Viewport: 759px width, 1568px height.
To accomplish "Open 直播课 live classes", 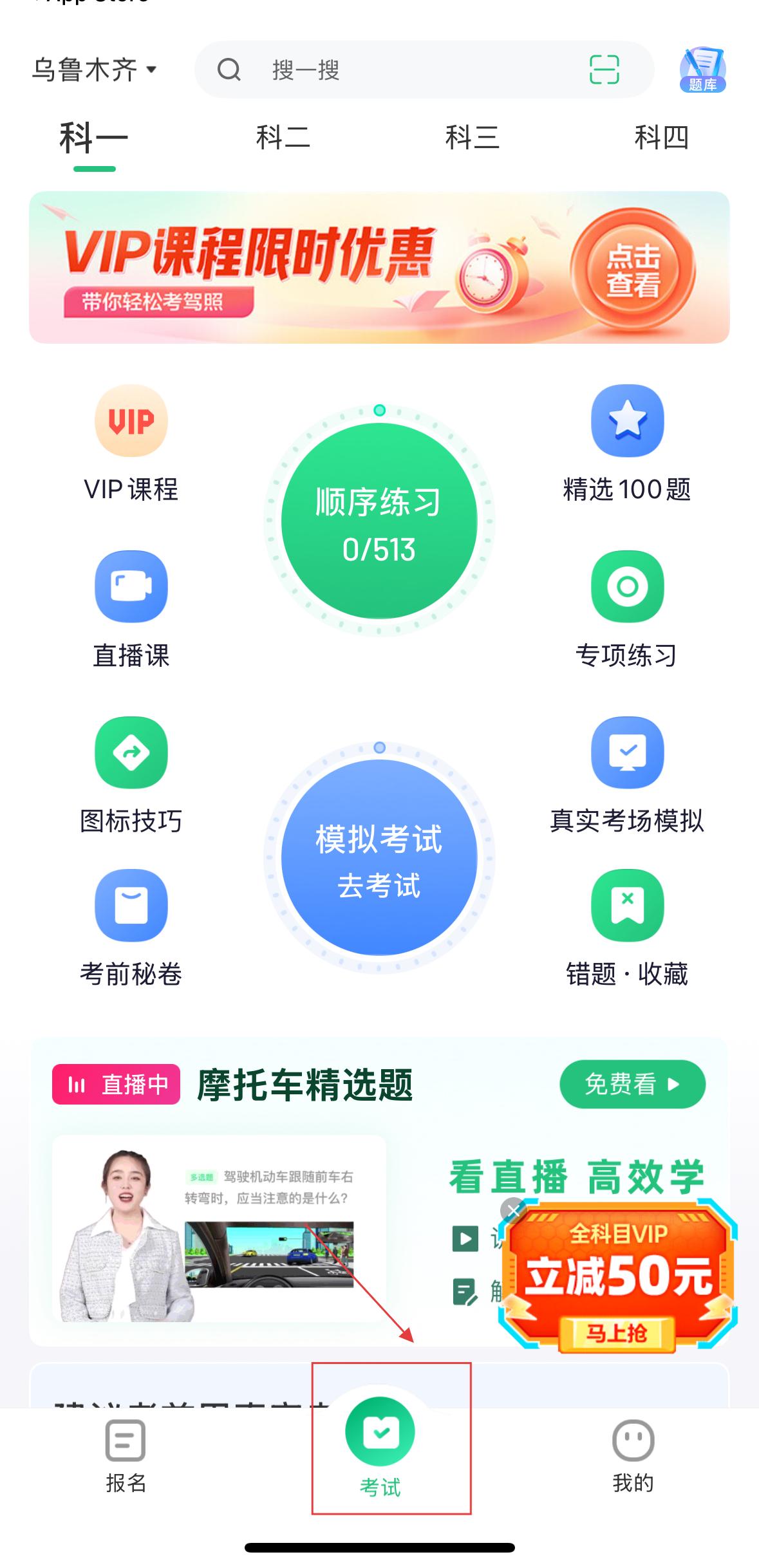I will 131,609.
